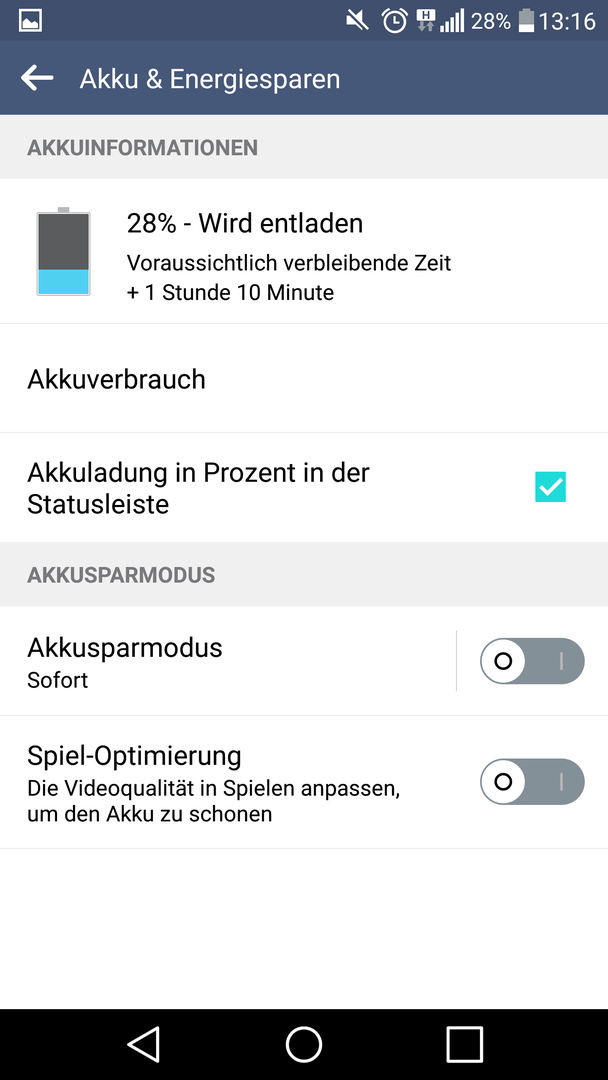Turn on Spiel-Optimierung switch

point(532,782)
